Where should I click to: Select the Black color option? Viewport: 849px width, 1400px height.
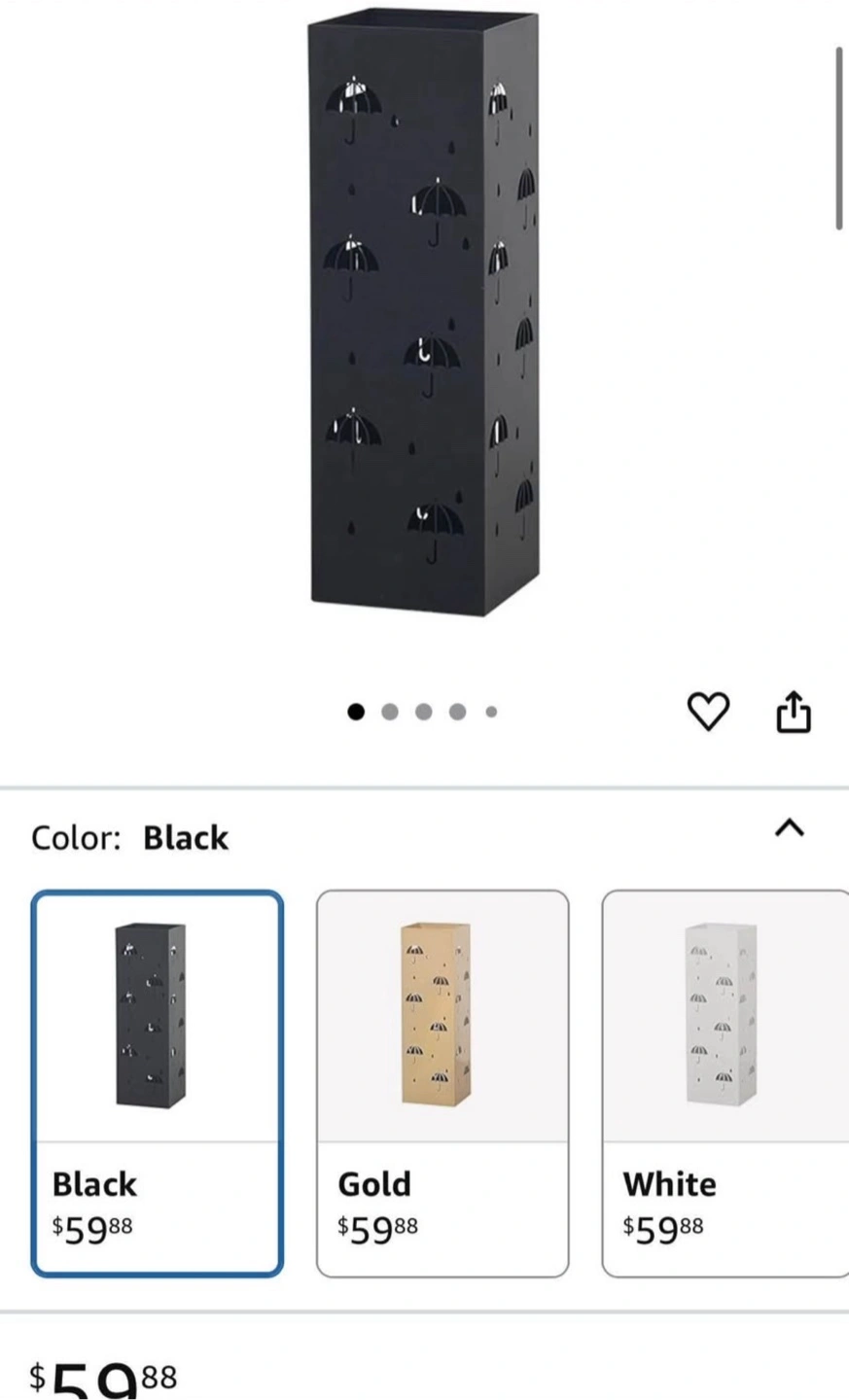pos(158,1082)
